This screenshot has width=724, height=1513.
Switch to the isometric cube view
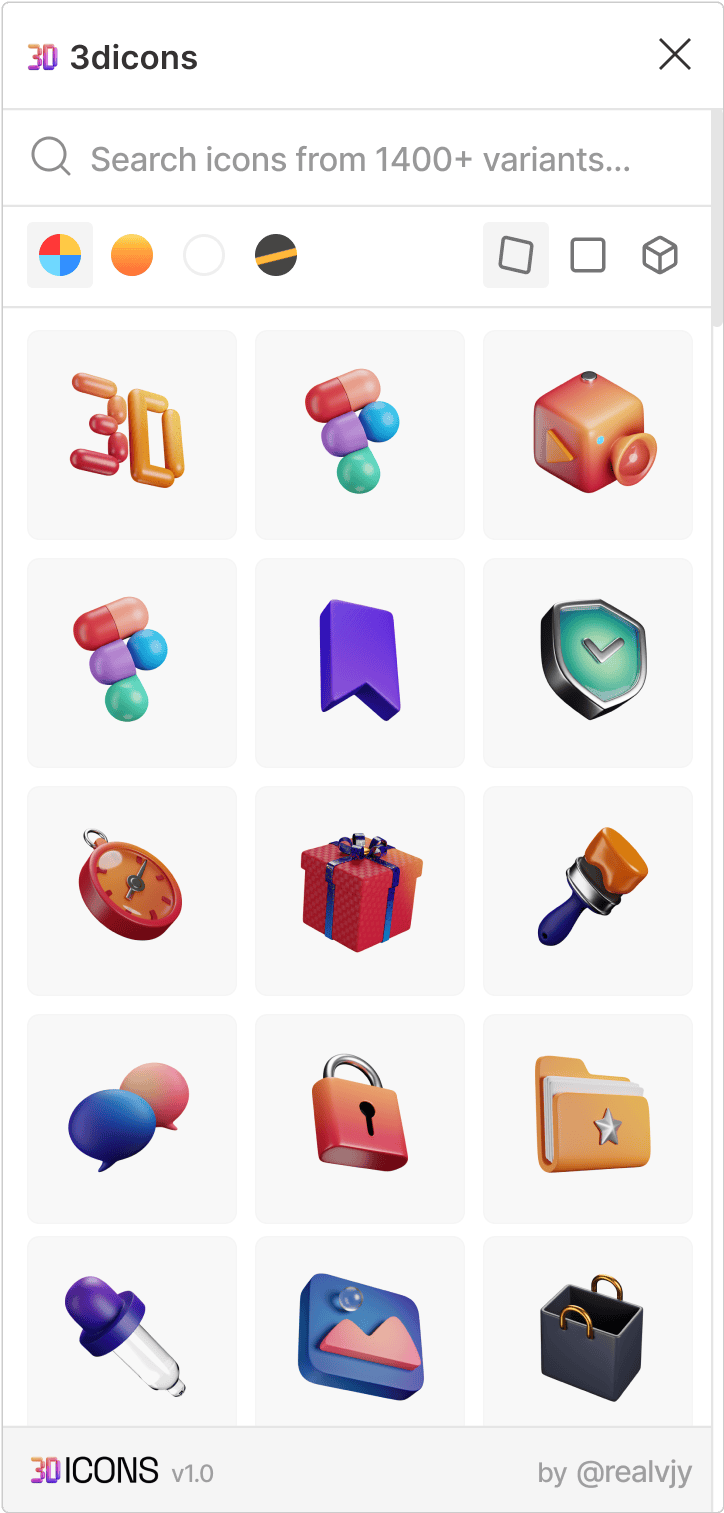(660, 255)
